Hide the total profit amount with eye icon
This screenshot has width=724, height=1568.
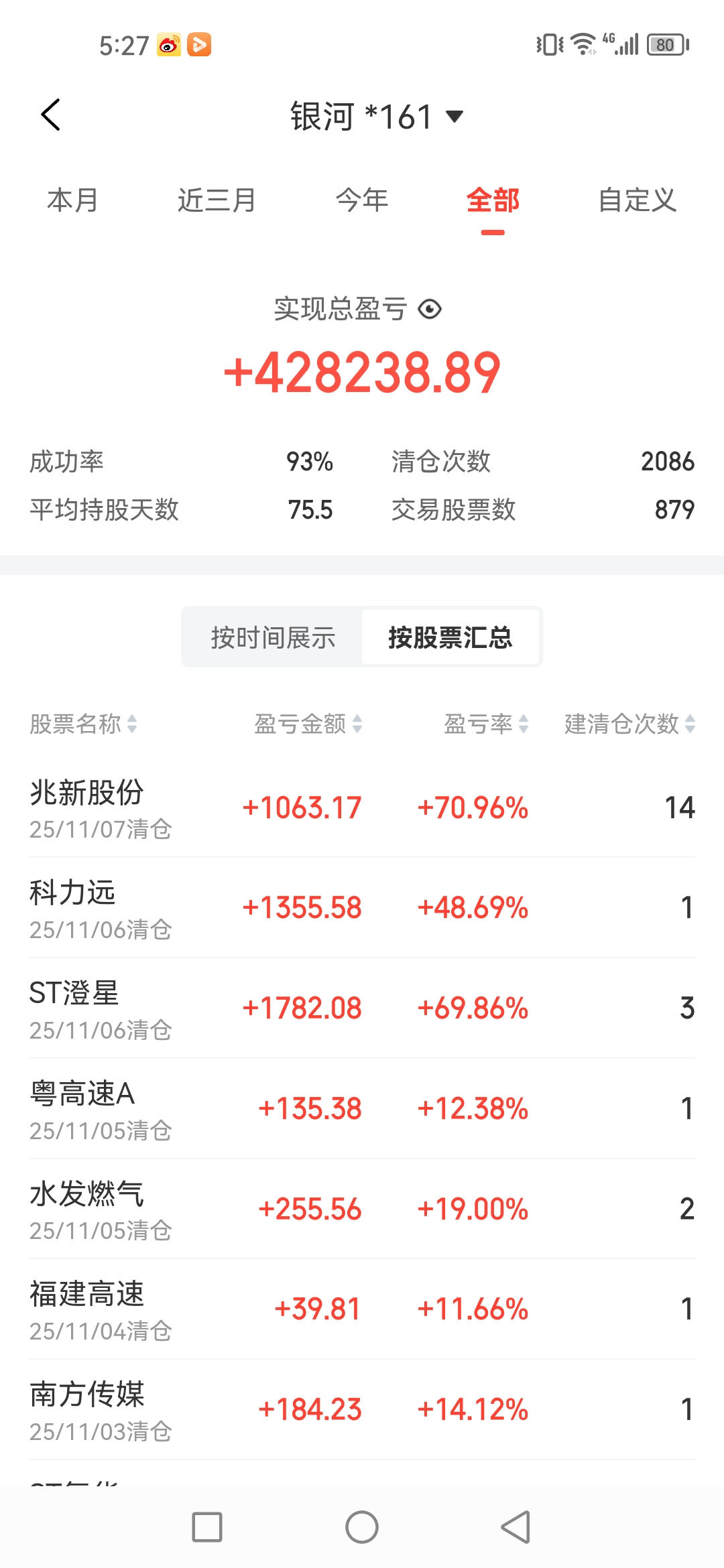[430, 309]
